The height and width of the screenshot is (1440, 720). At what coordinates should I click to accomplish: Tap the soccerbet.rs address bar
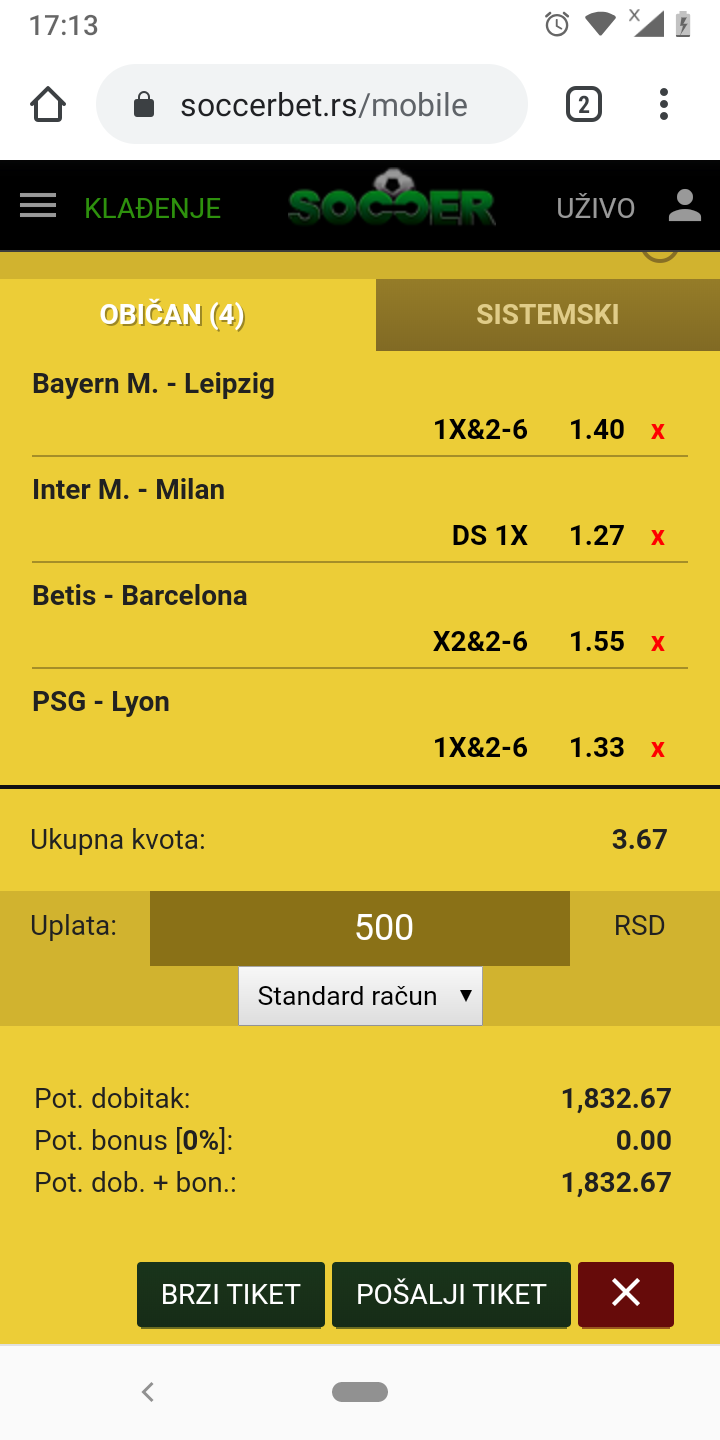(312, 105)
